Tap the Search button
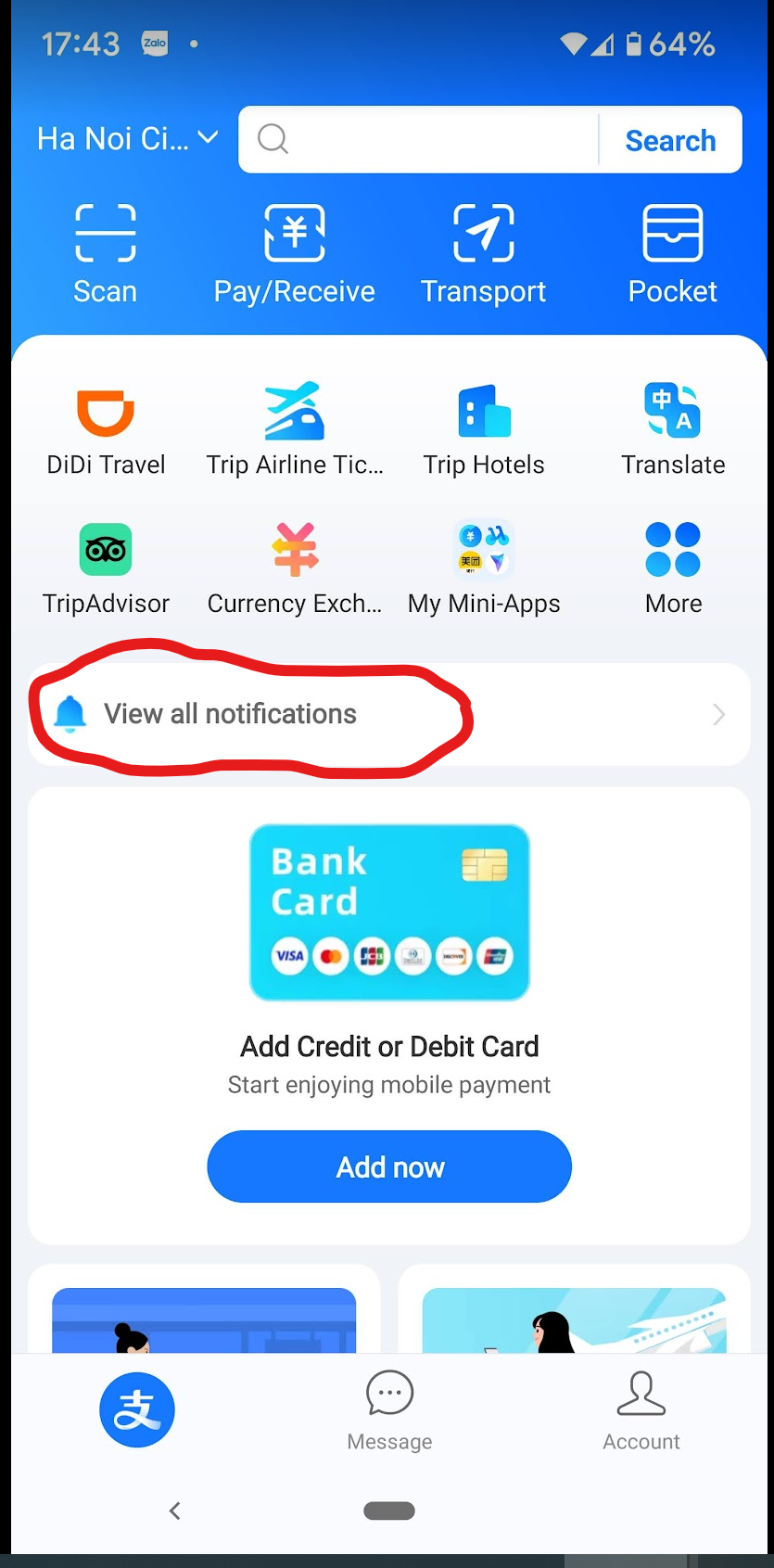Screen dimensions: 774x1568 coord(670,141)
